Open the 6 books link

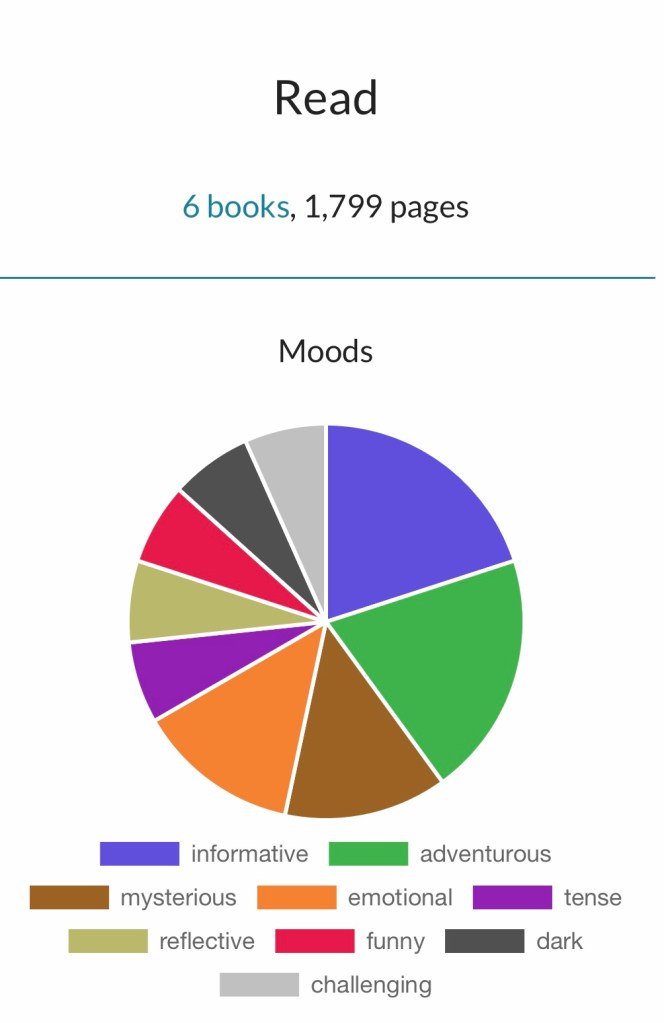coord(235,207)
